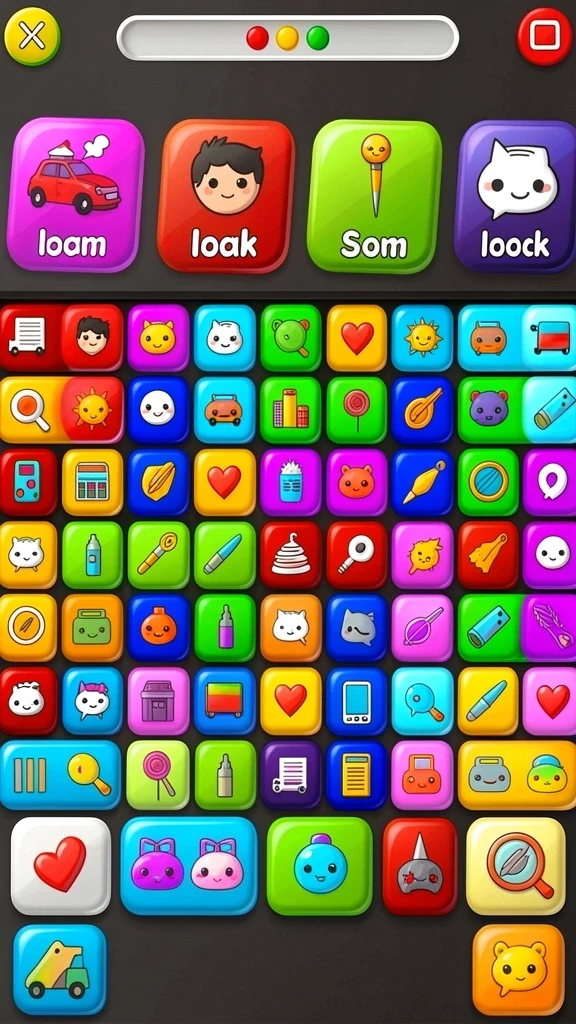
Task: Open the purple loock cat card
Action: click(x=516, y=195)
